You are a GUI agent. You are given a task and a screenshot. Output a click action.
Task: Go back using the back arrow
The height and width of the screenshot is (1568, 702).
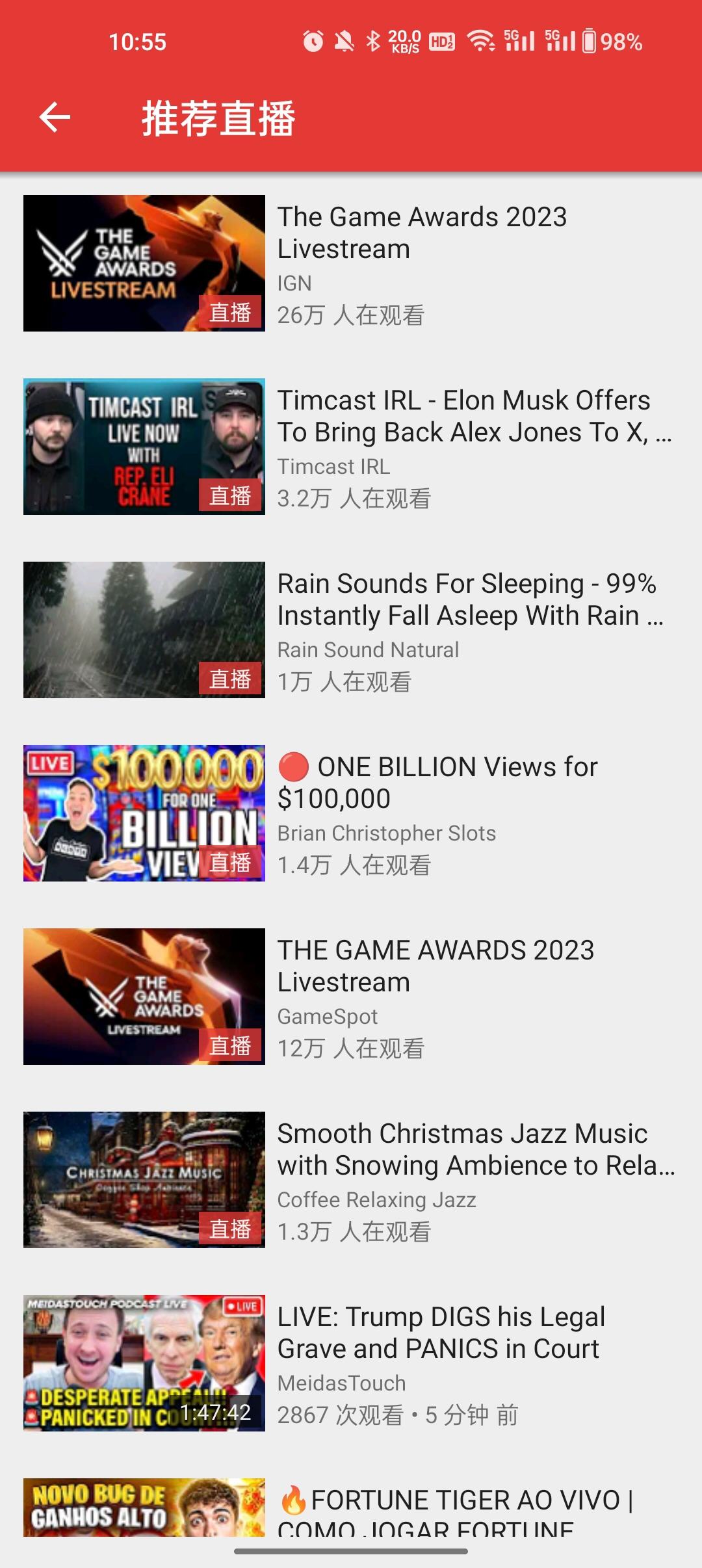[x=55, y=118]
